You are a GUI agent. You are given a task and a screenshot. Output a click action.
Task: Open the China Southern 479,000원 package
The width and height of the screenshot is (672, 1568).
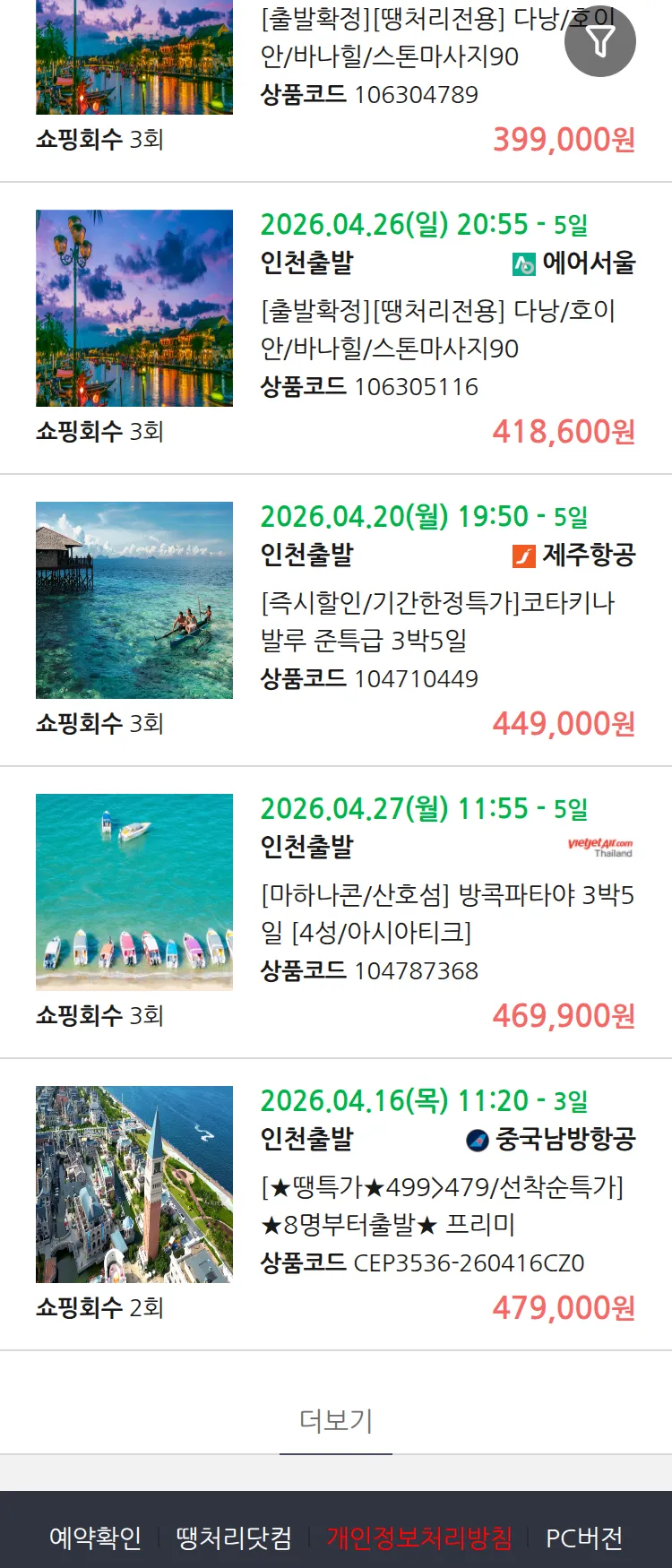click(x=441, y=1205)
